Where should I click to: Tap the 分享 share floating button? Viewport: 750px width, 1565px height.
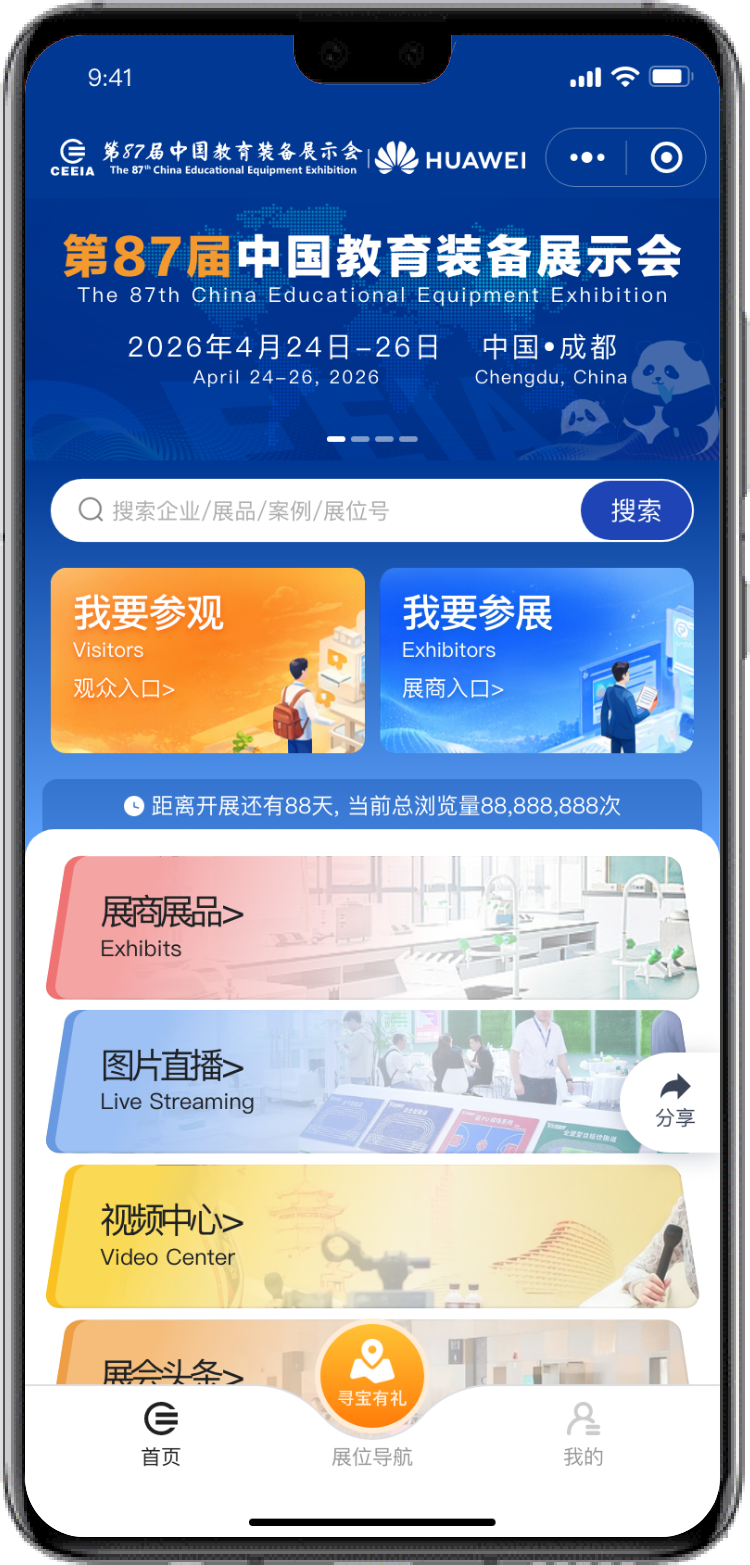point(676,1102)
